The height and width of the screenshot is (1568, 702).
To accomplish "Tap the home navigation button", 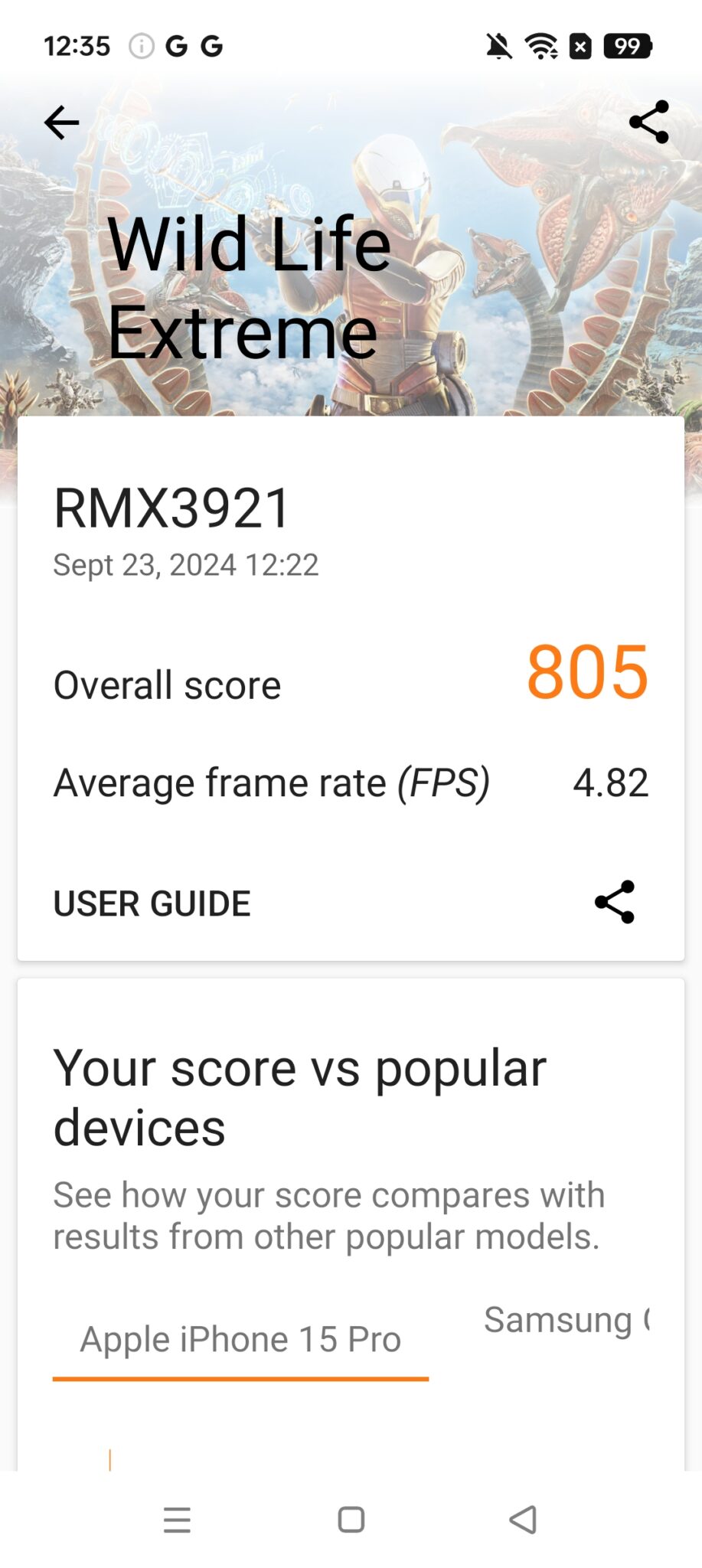I will point(351,1519).
